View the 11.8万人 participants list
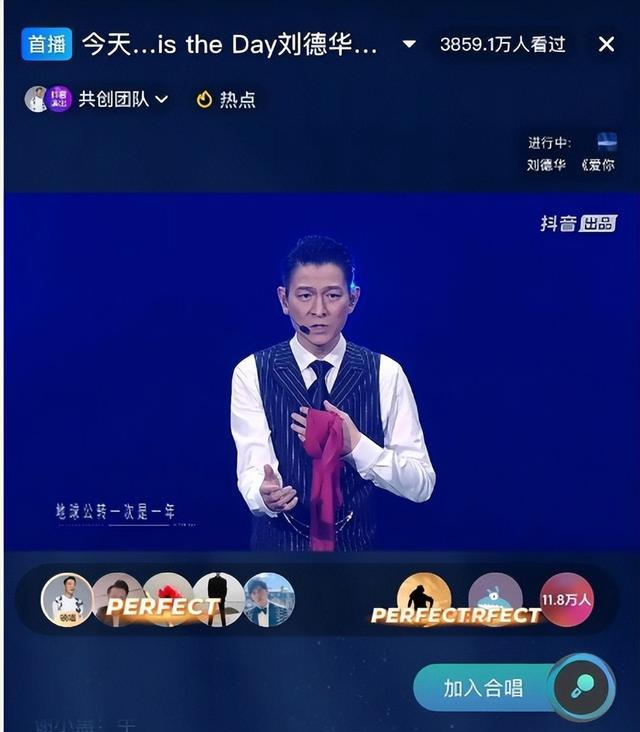 (567, 599)
